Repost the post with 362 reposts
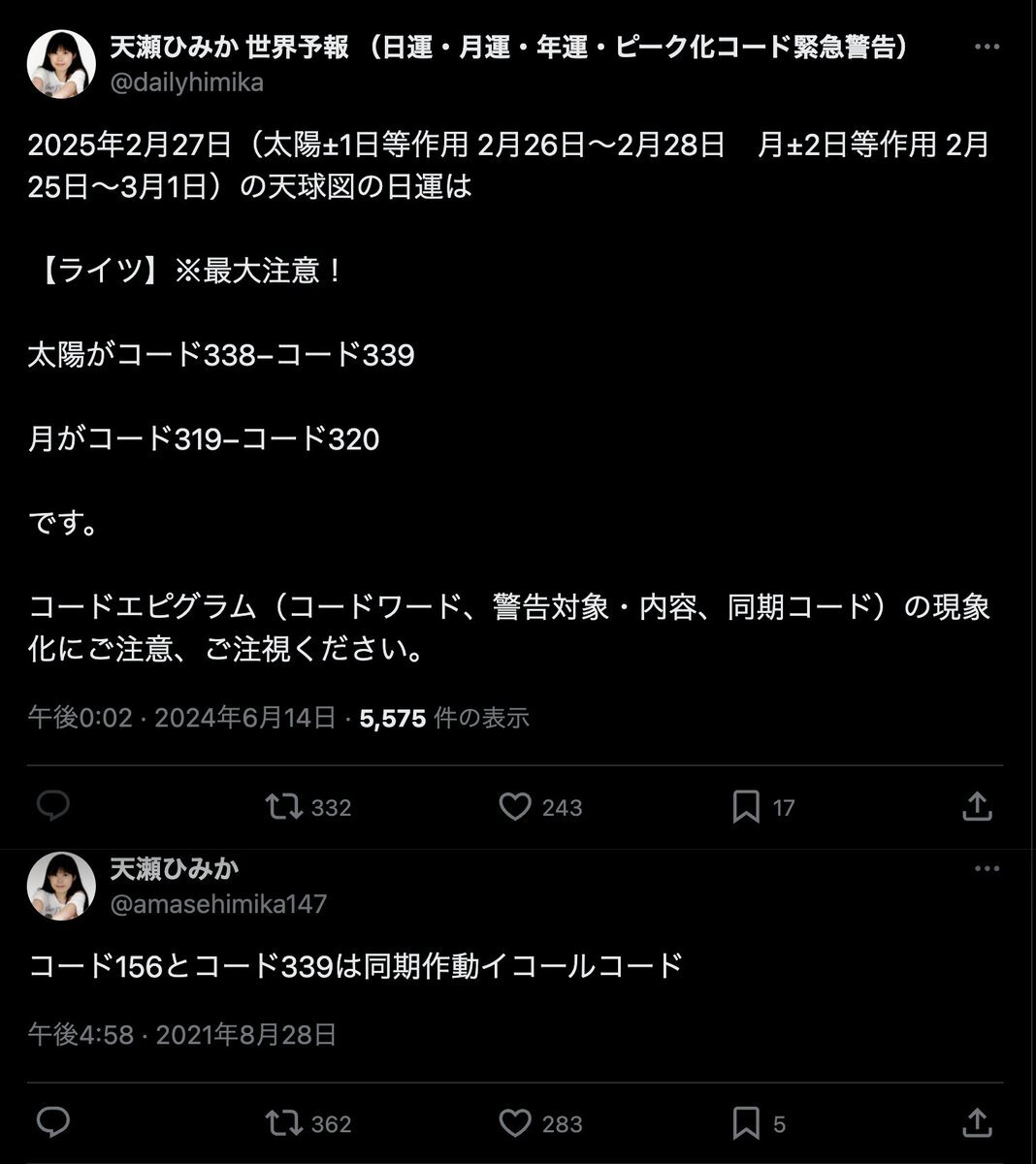Viewport: 1036px width, 1164px height. 284,1122
